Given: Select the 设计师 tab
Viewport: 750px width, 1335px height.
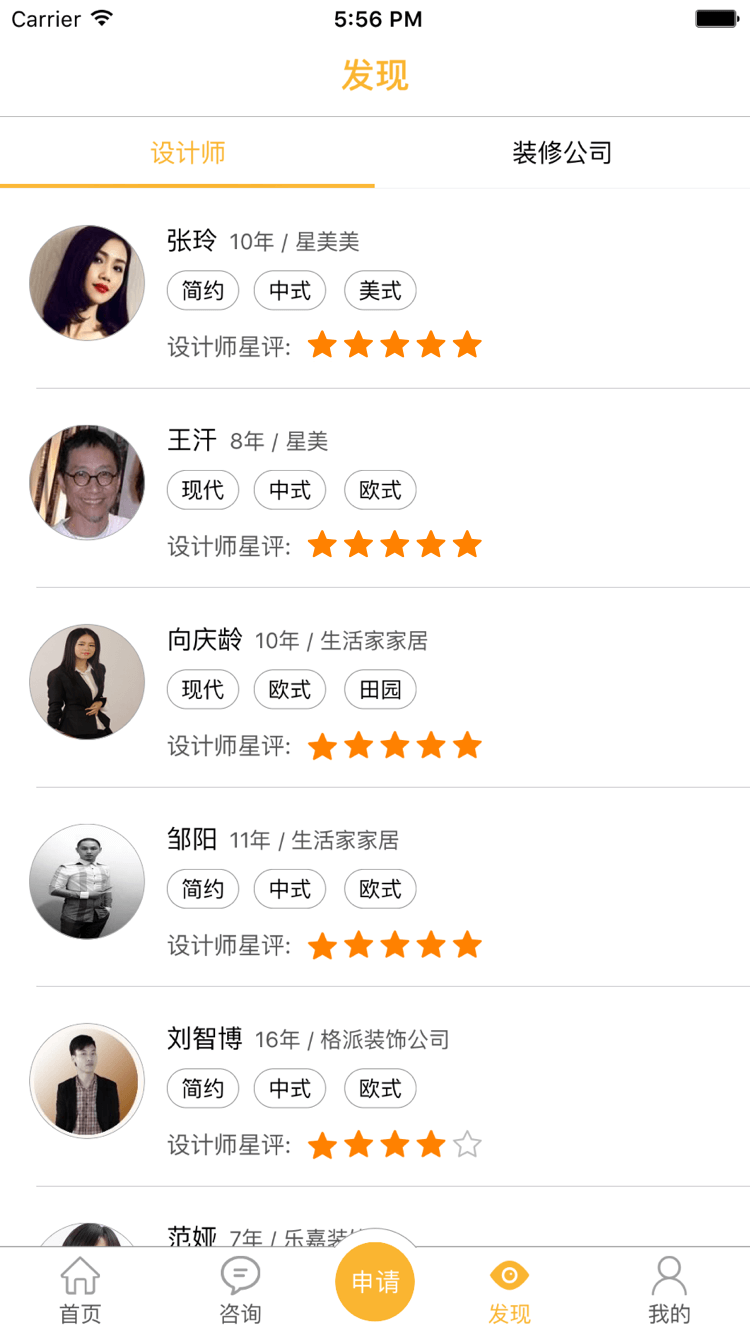Looking at the screenshot, I should pos(187,153).
